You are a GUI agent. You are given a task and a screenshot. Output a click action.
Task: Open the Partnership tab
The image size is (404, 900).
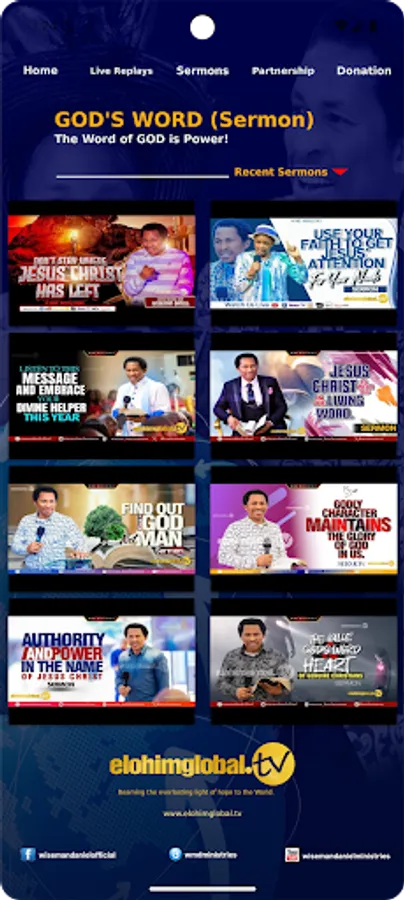[283, 71]
